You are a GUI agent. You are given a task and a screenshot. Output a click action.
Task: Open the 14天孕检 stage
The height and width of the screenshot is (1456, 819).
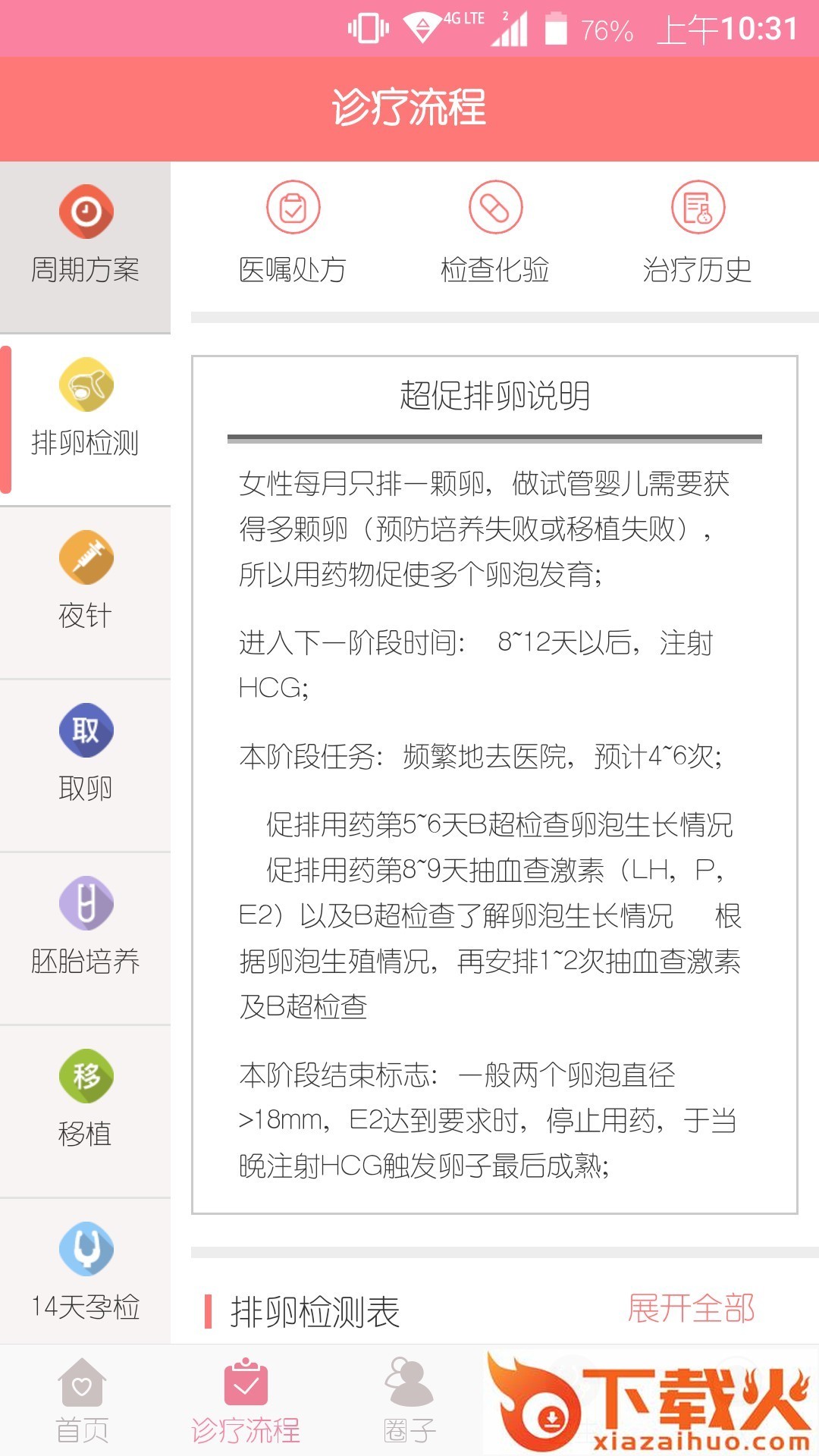(85, 1272)
